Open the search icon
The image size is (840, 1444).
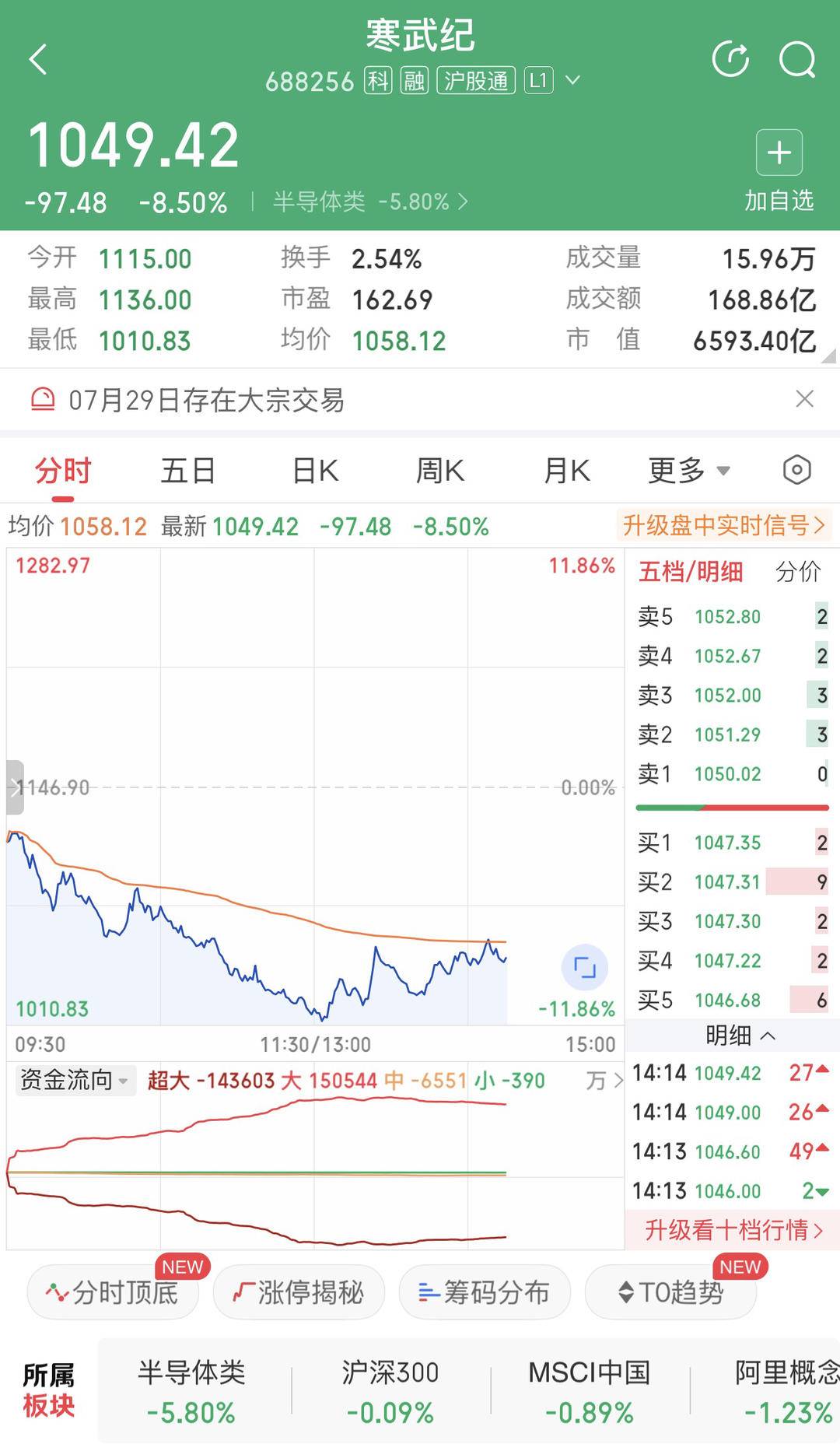[797, 59]
